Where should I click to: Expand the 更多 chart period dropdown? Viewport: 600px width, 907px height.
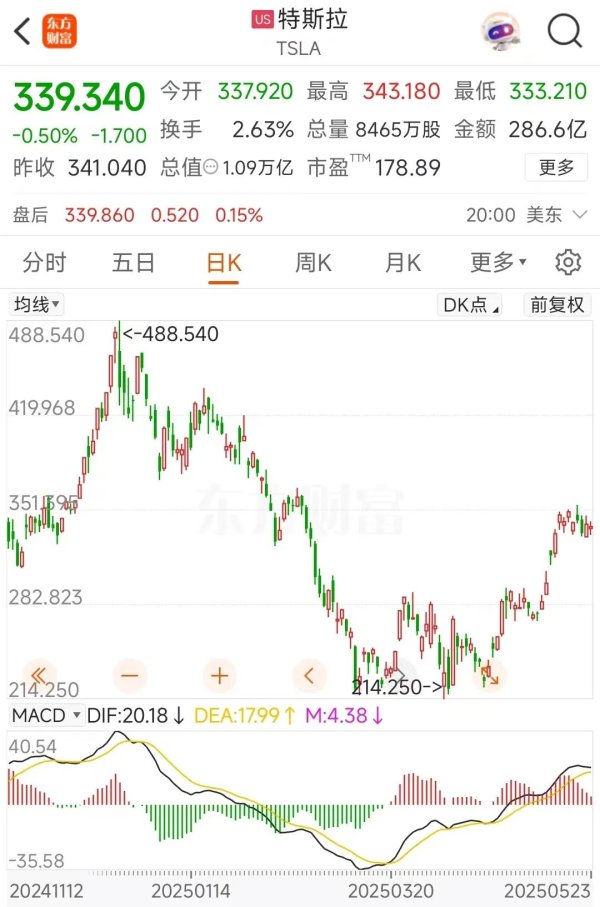(x=498, y=262)
